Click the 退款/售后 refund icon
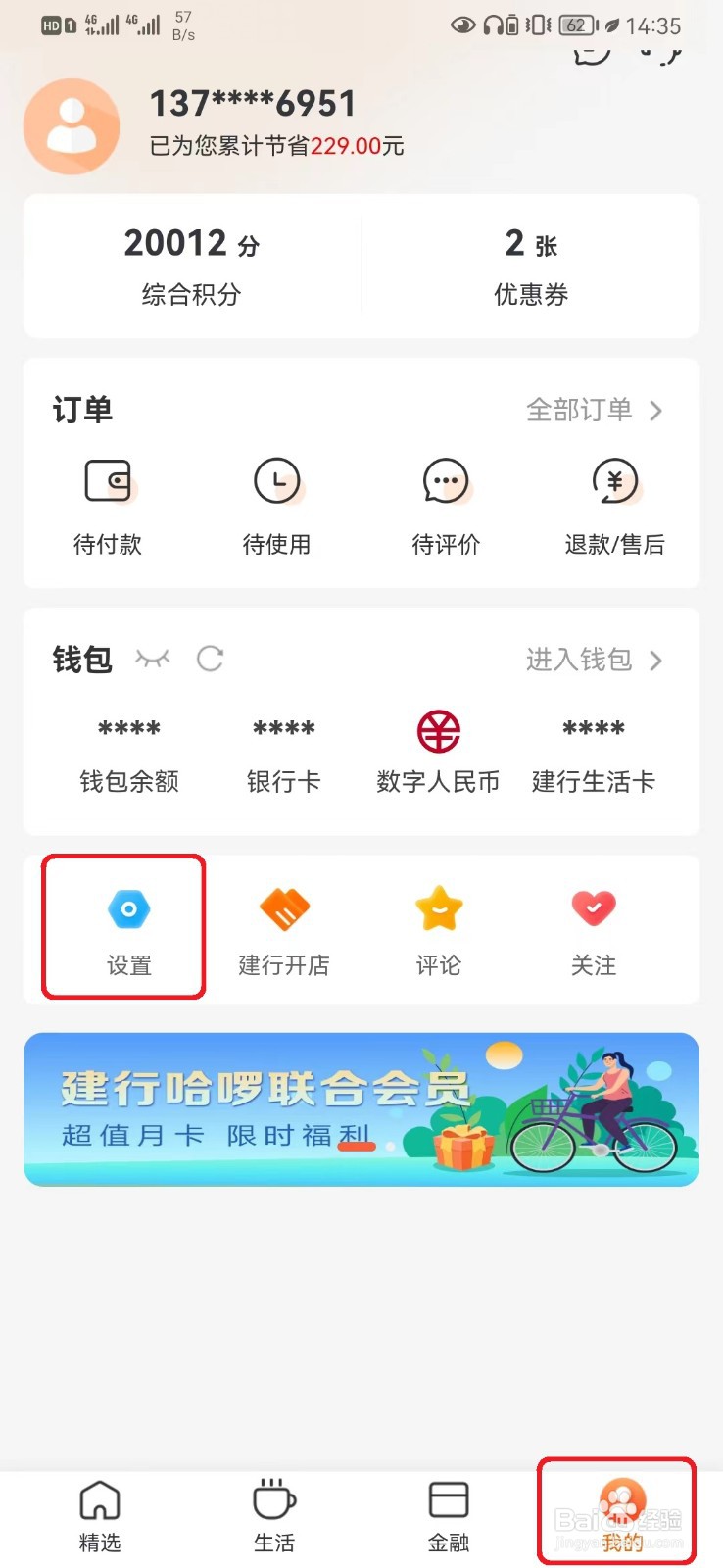Viewport: 723px width, 1568px height. click(x=615, y=481)
